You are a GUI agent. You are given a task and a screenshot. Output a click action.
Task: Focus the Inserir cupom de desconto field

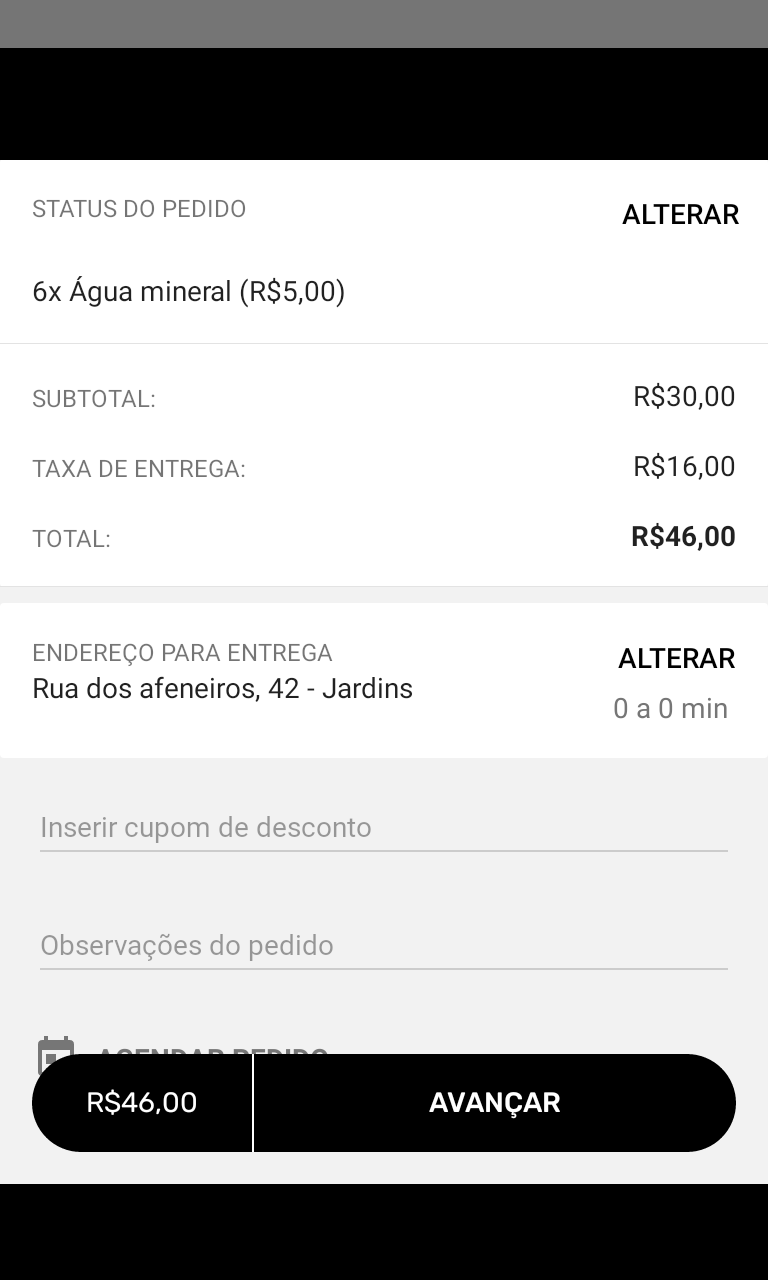click(x=383, y=828)
